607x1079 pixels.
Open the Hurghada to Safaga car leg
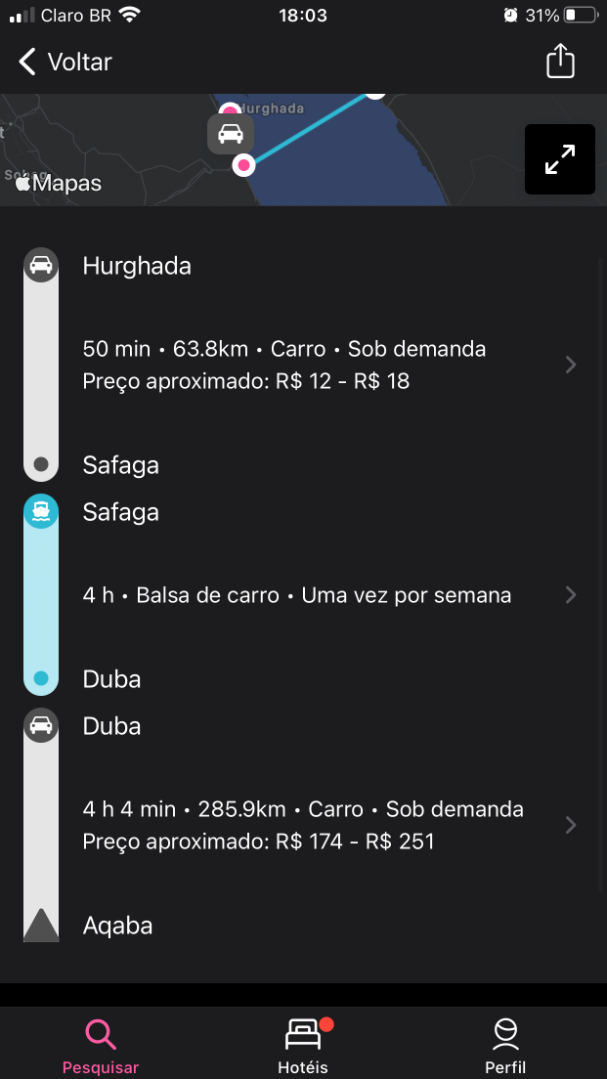304,365
